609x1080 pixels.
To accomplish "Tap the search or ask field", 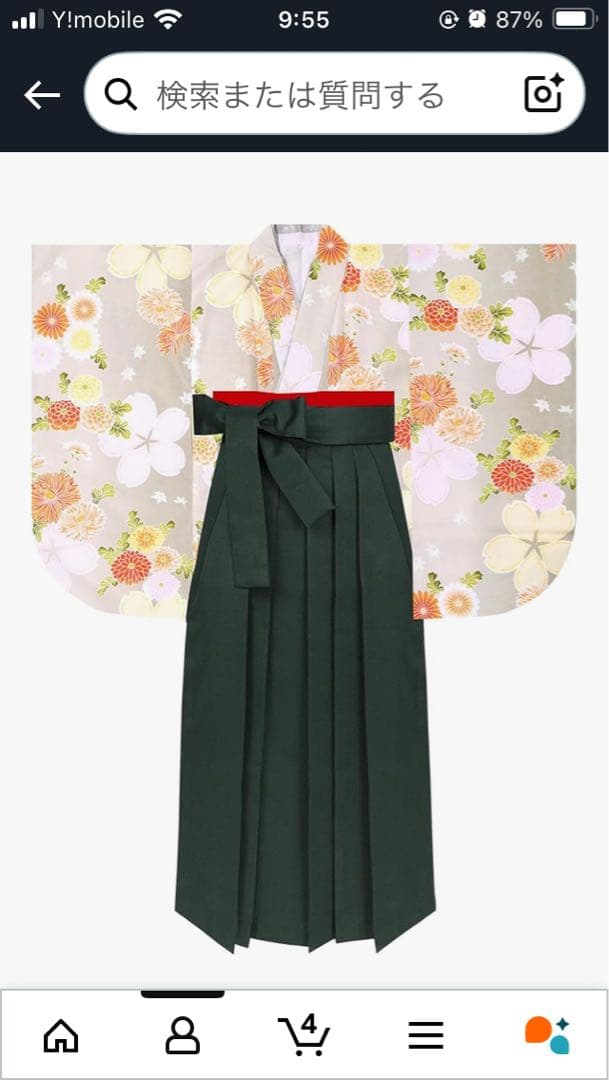I will pos(300,95).
